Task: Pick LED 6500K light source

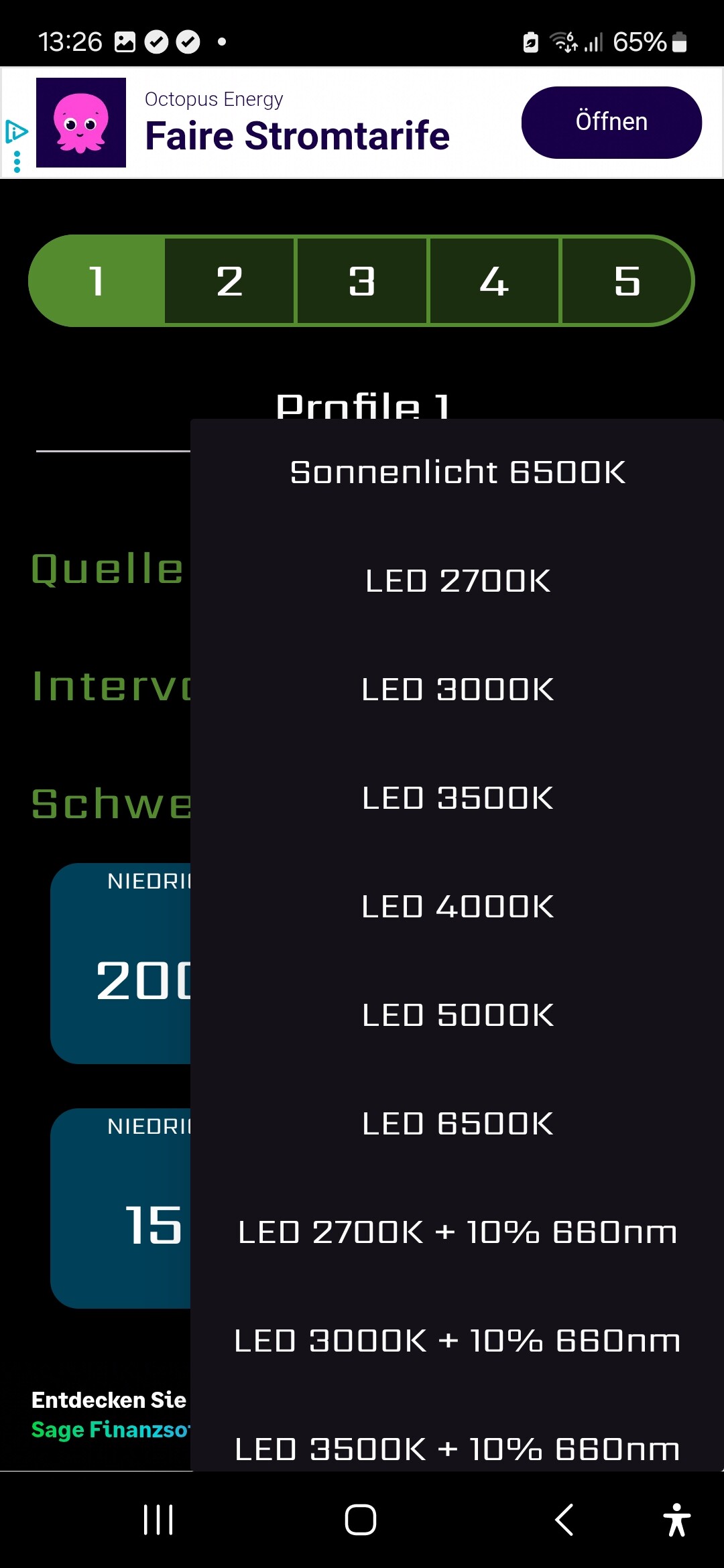Action: (457, 1124)
